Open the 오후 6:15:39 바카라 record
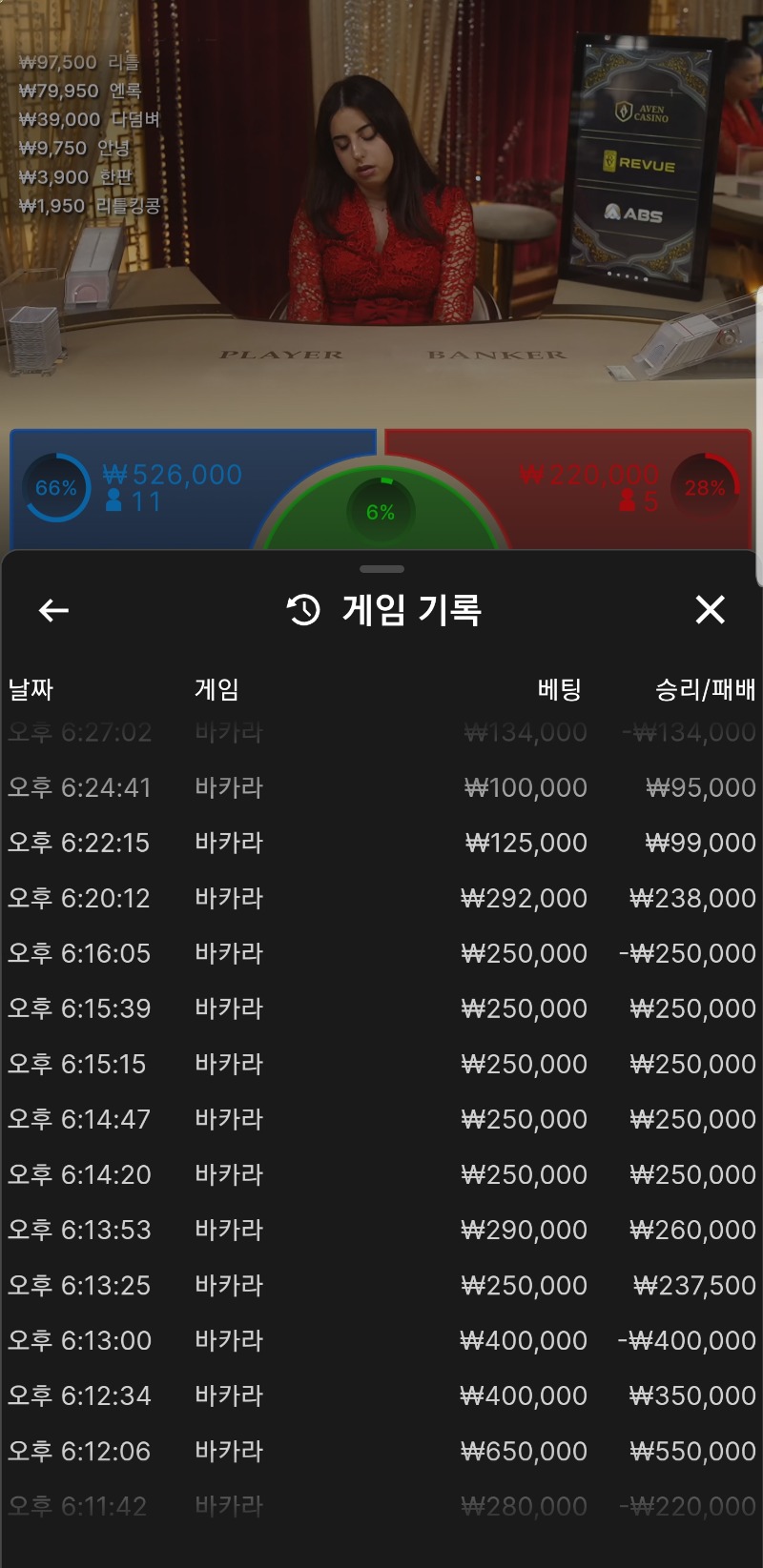763x1568 pixels. (381, 1008)
